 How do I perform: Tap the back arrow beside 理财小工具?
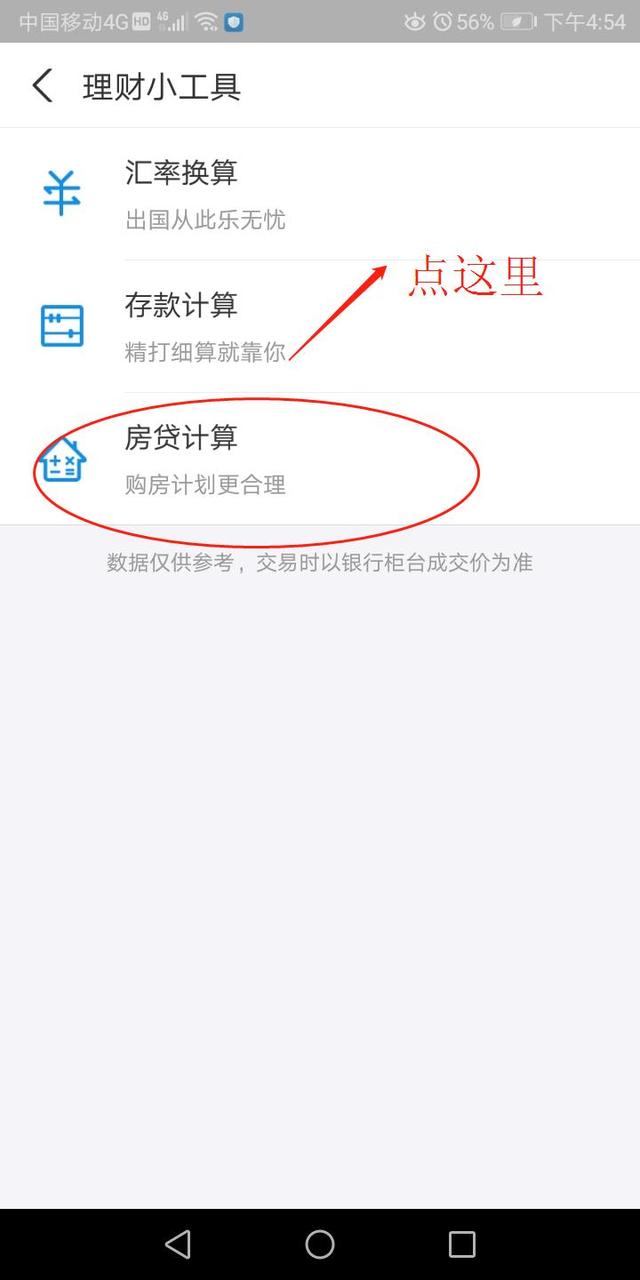point(42,86)
